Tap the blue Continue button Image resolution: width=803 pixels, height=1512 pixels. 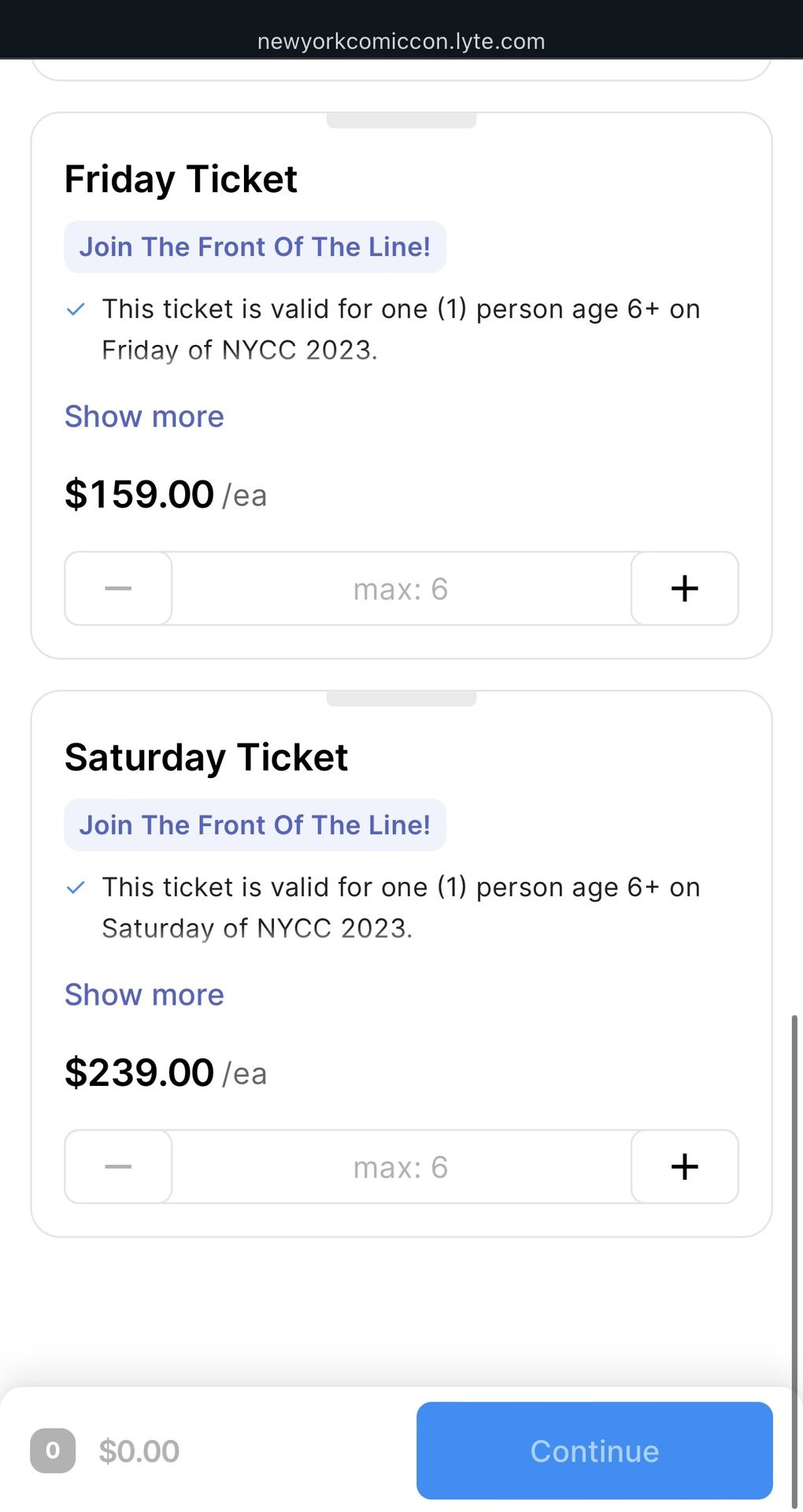(x=594, y=1451)
